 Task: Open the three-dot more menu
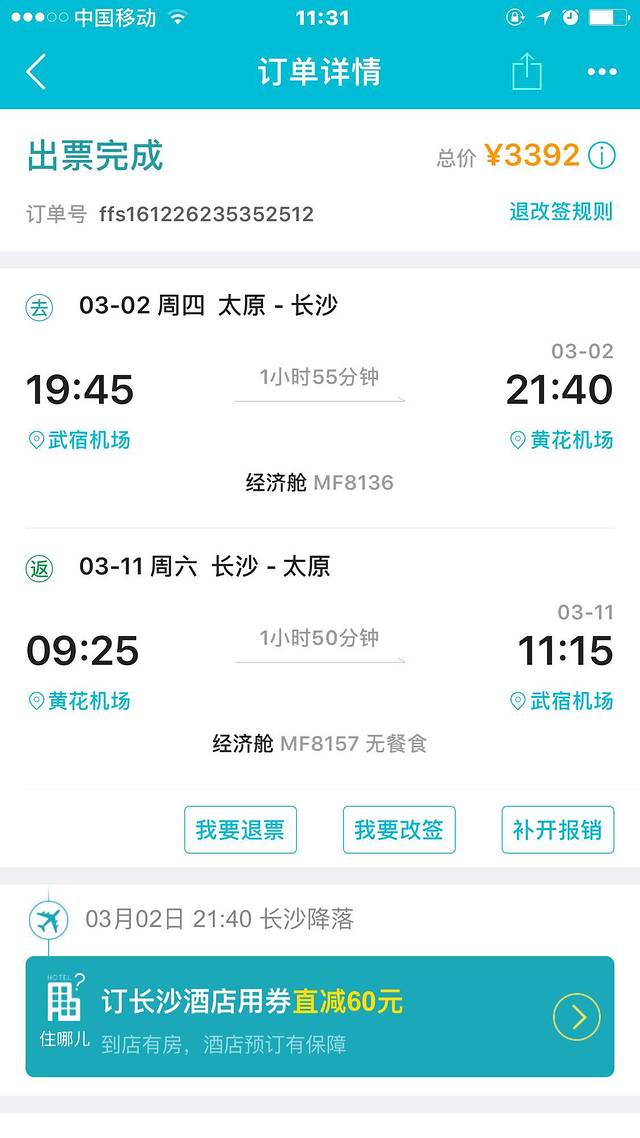point(602,72)
